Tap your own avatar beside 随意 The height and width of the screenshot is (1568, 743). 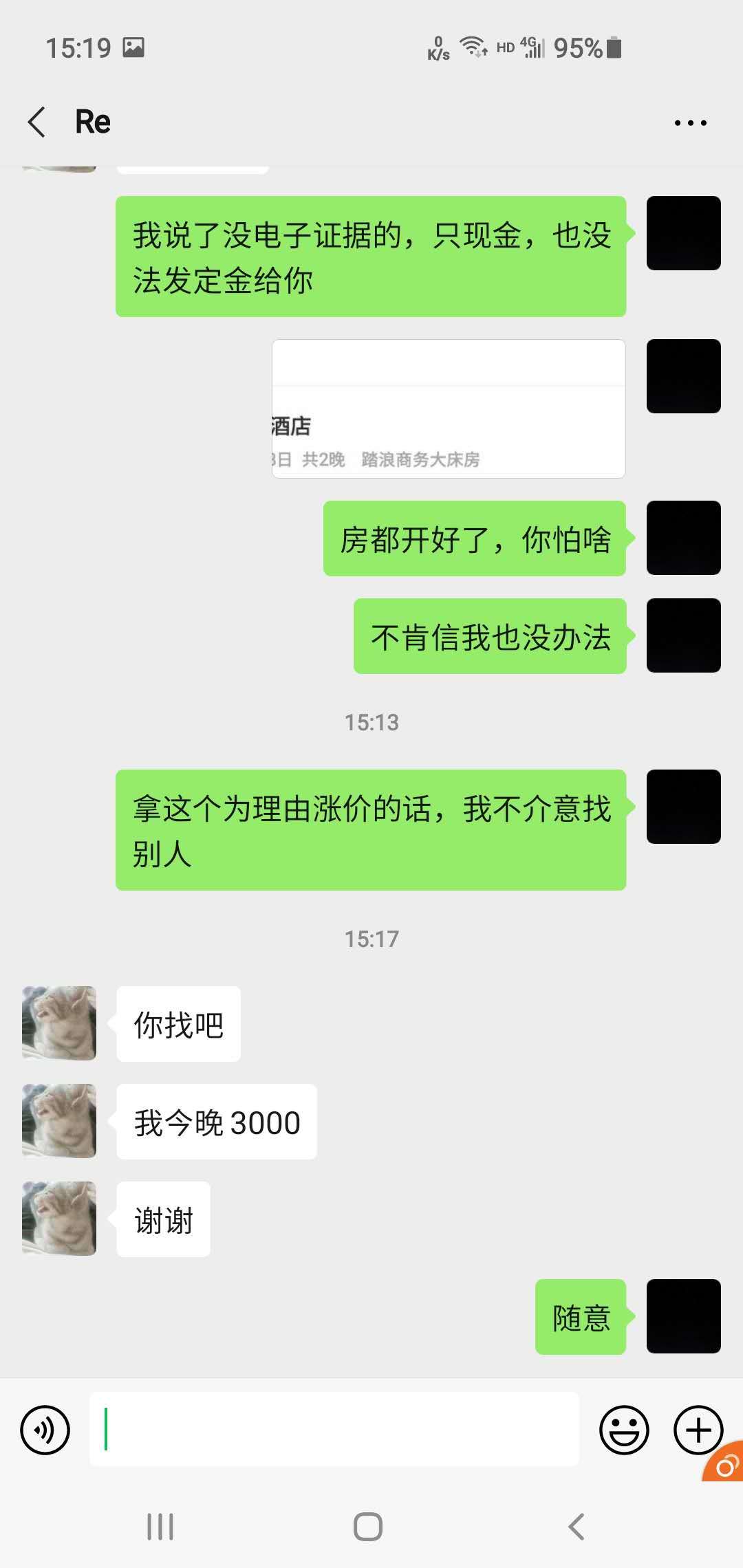coord(683,1316)
